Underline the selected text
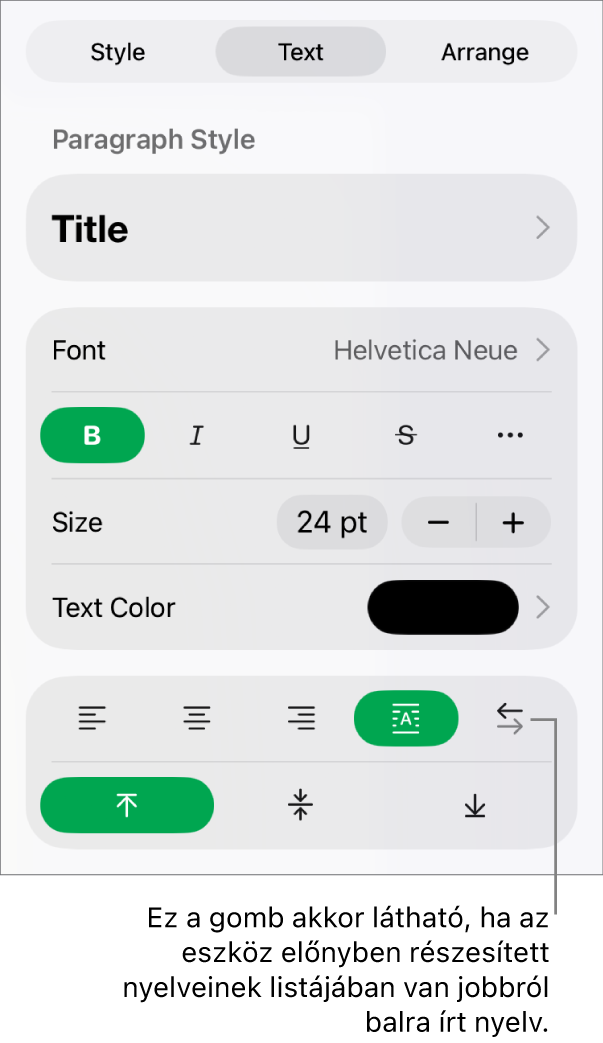This screenshot has width=603, height=1043. pos(301,435)
